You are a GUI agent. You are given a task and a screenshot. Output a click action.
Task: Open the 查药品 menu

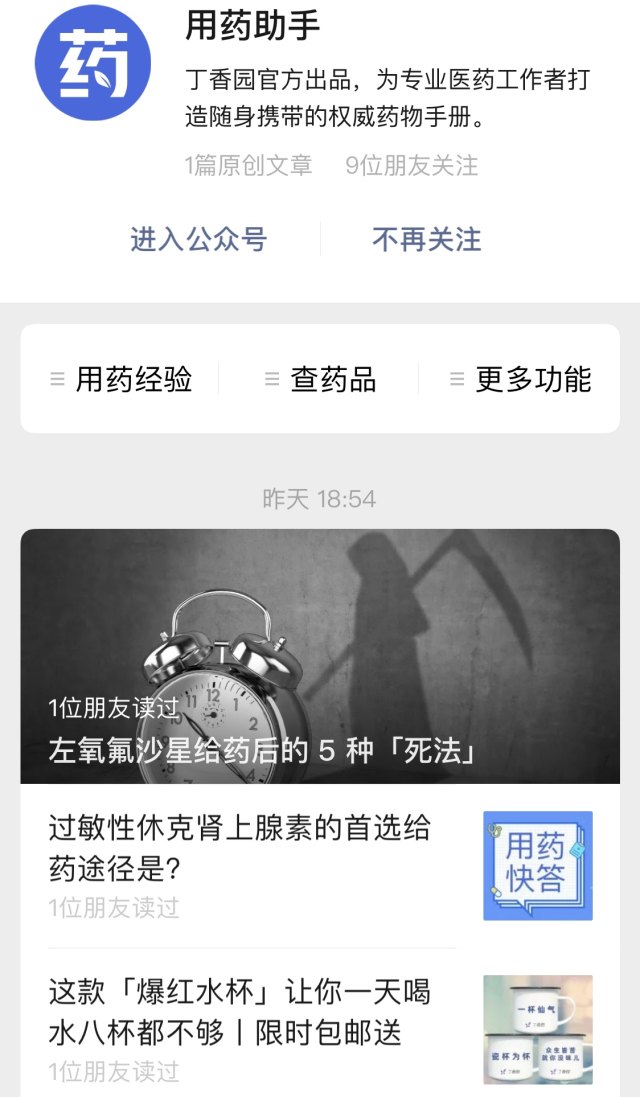(320, 380)
